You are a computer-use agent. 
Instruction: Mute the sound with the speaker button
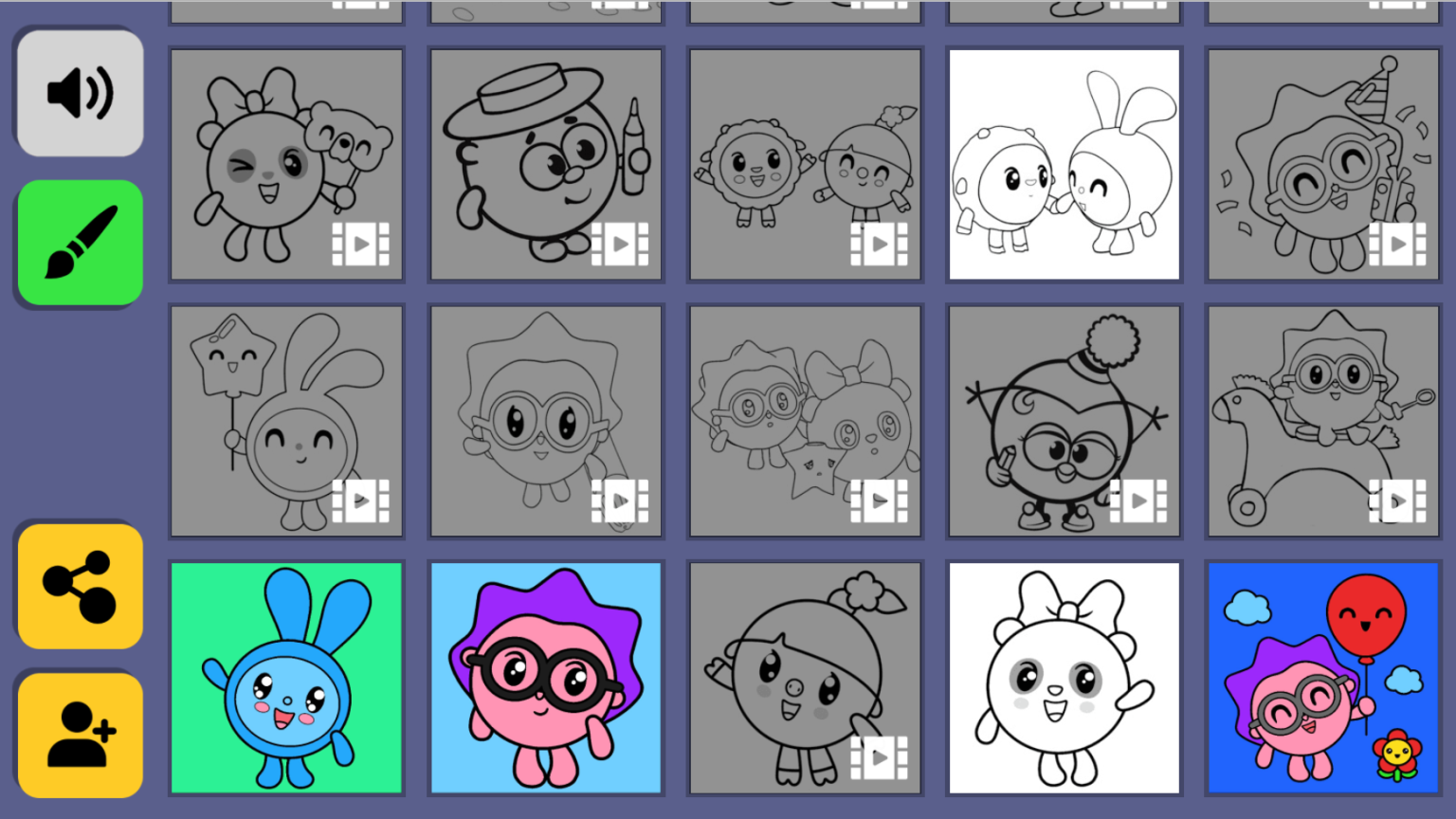coord(81,93)
